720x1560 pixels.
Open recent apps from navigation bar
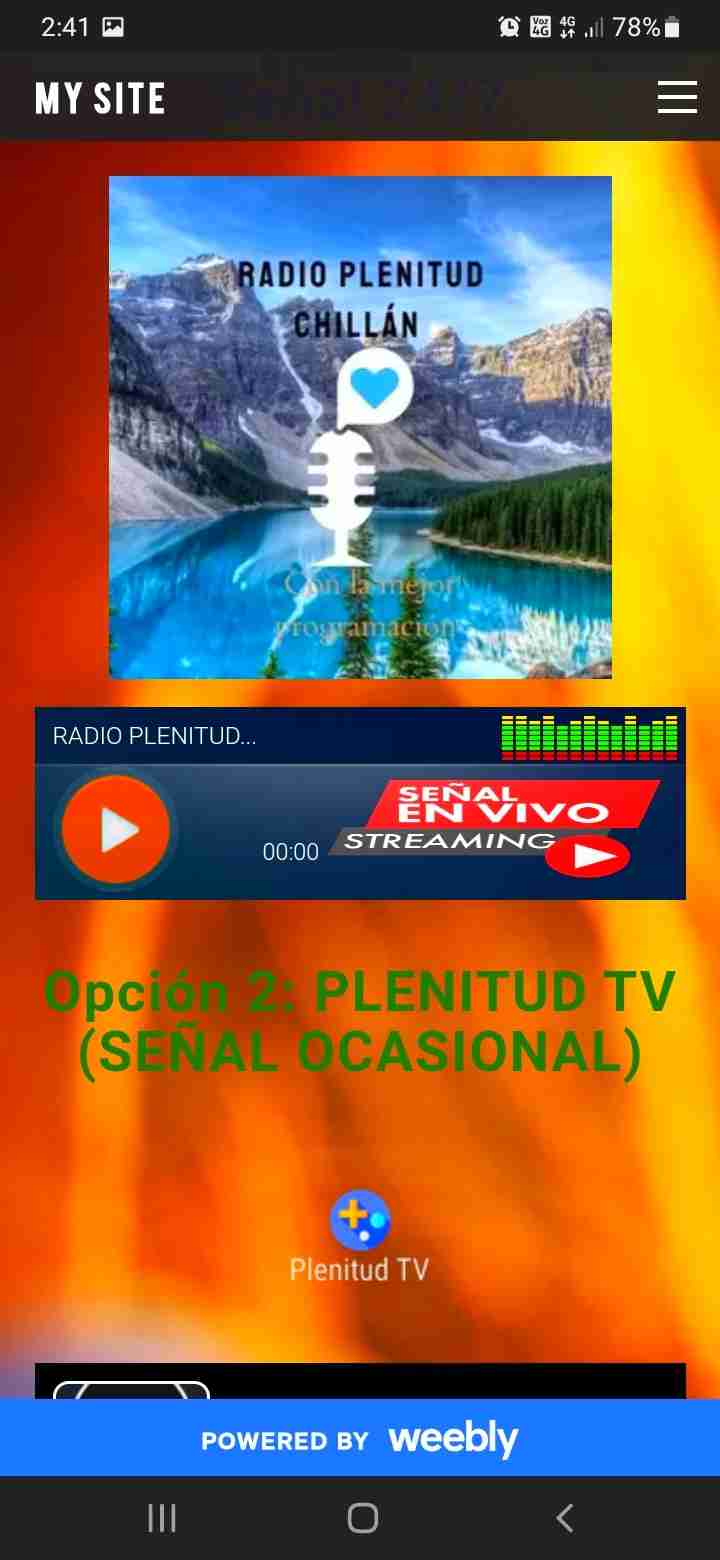coord(162,1518)
